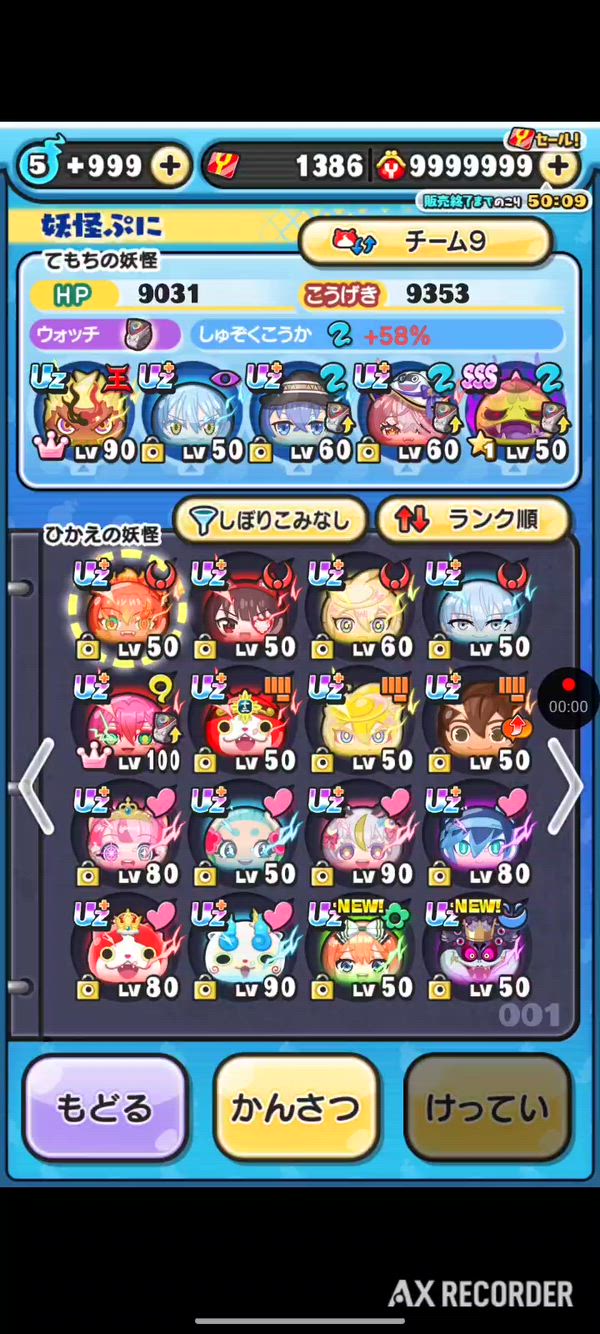
Task: Open the しぼりこみなし filter
Action: (x=270, y=519)
